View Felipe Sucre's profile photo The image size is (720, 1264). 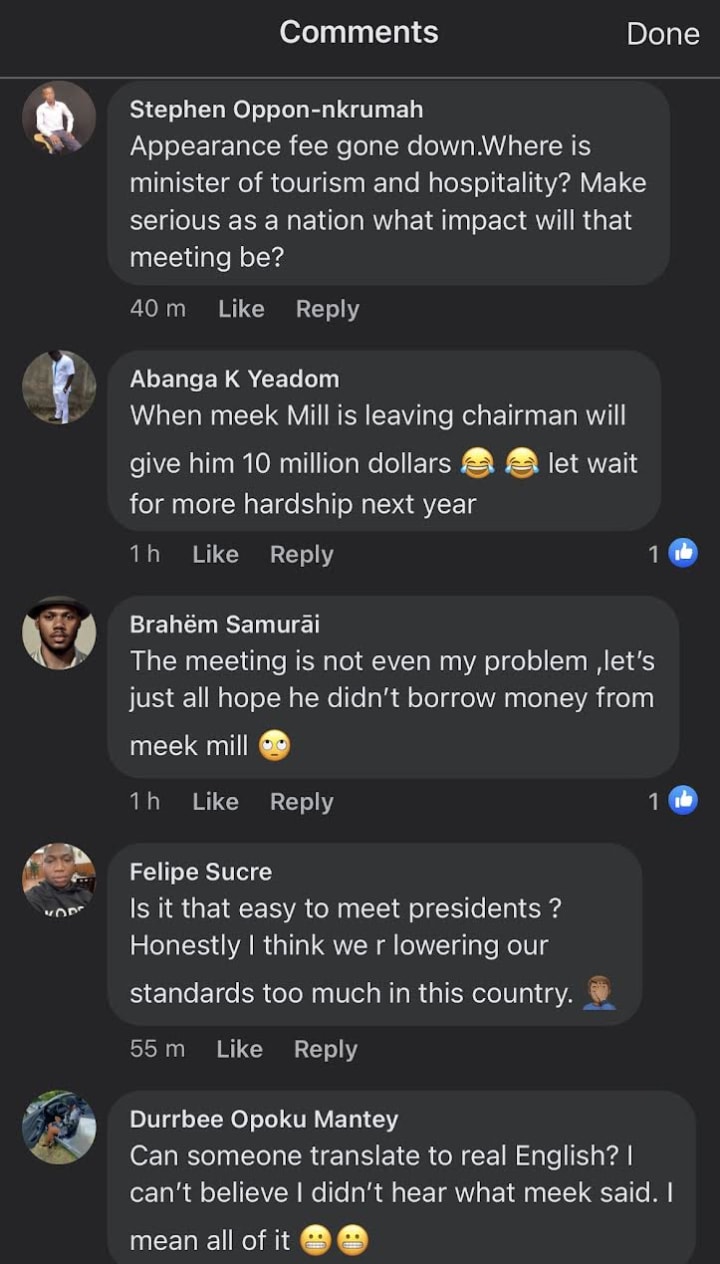(x=59, y=880)
